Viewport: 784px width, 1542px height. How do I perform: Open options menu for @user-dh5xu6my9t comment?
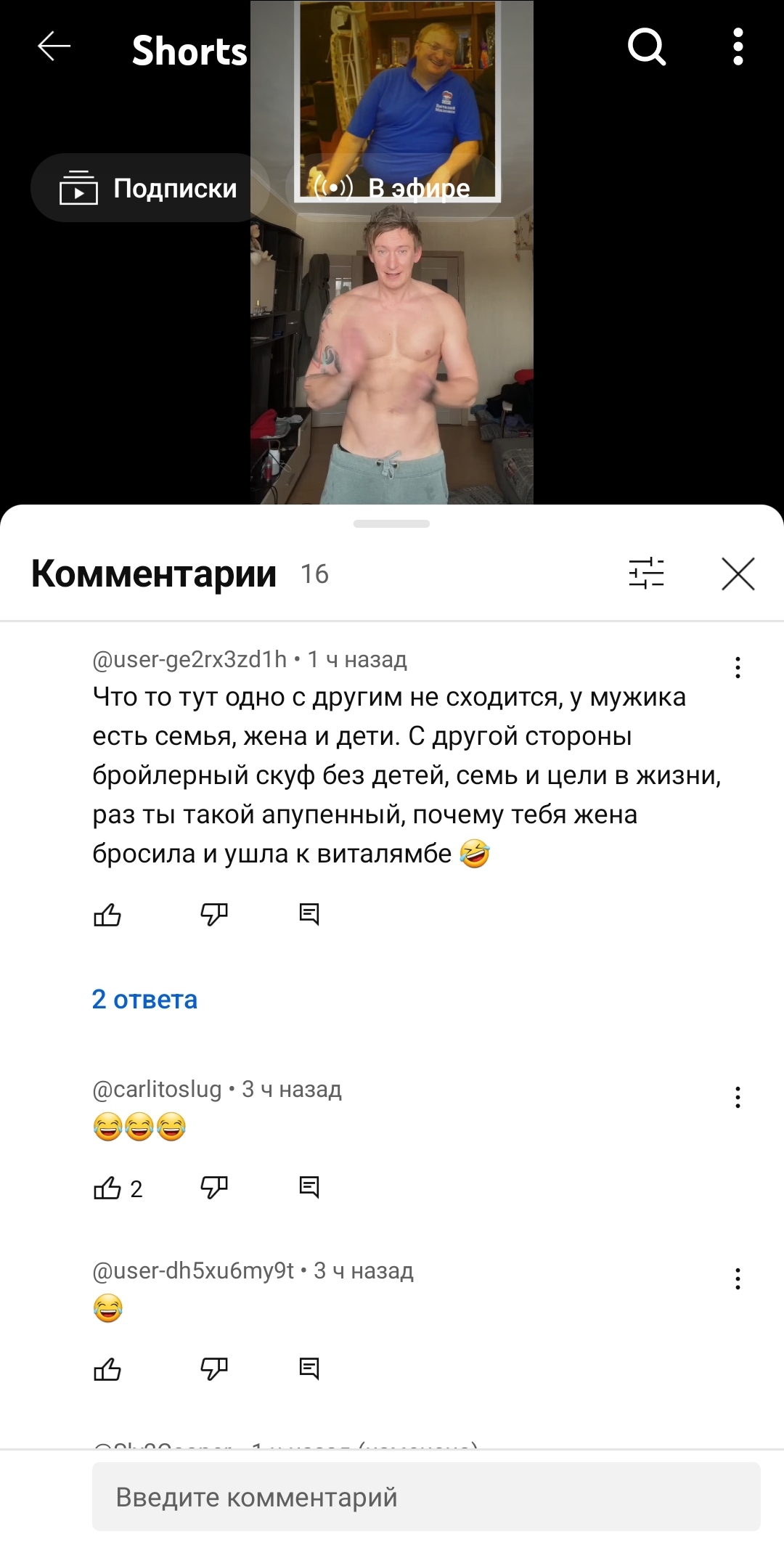(x=738, y=1278)
